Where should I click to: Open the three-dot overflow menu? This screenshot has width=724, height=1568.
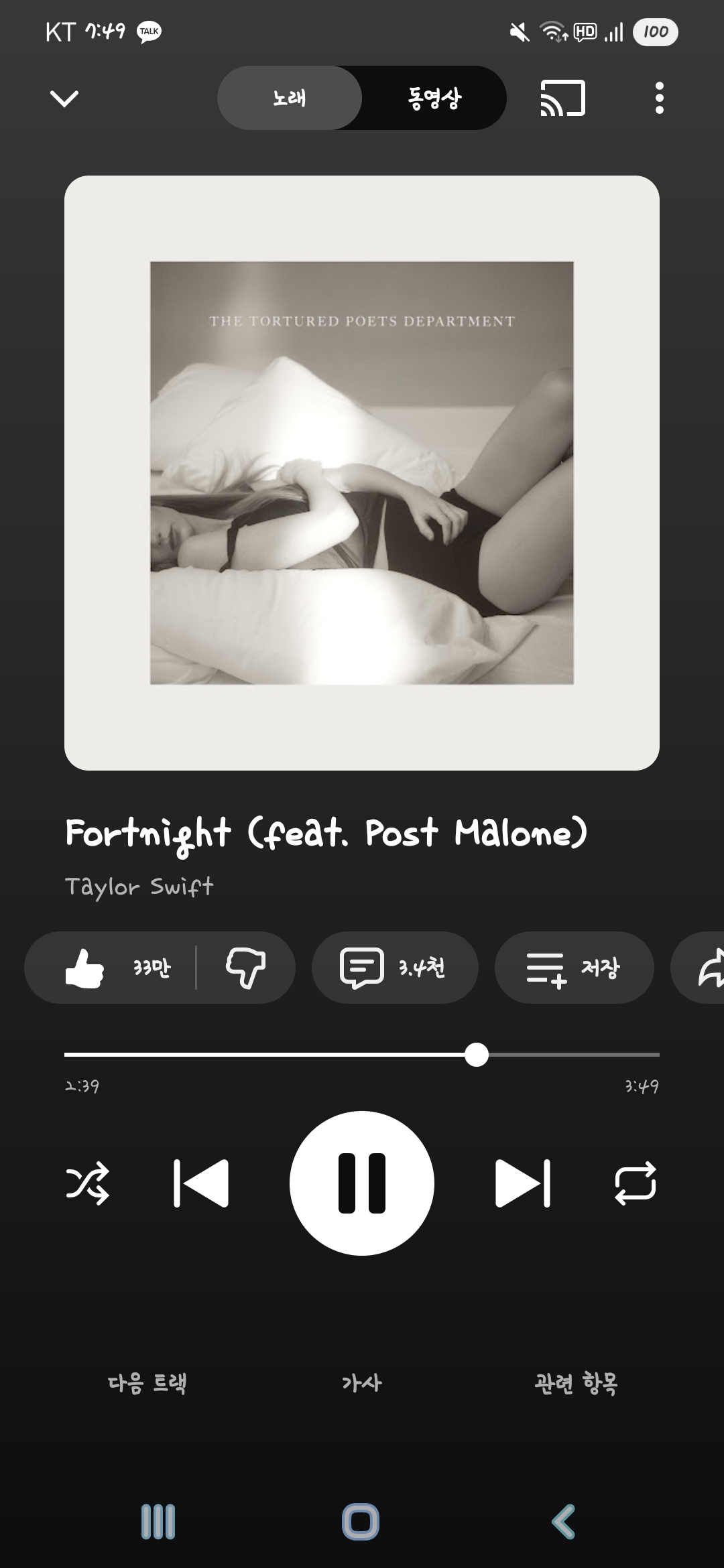660,99
